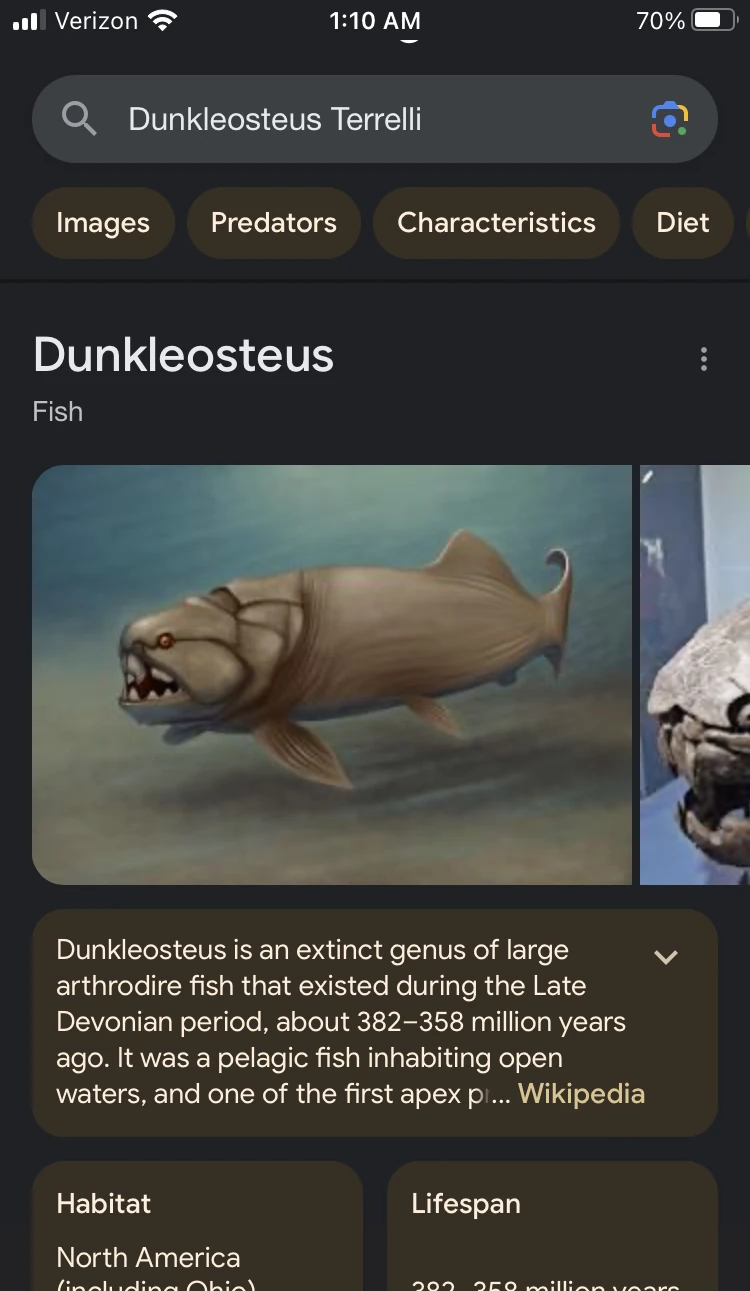Open Google Lens camera search

click(669, 120)
